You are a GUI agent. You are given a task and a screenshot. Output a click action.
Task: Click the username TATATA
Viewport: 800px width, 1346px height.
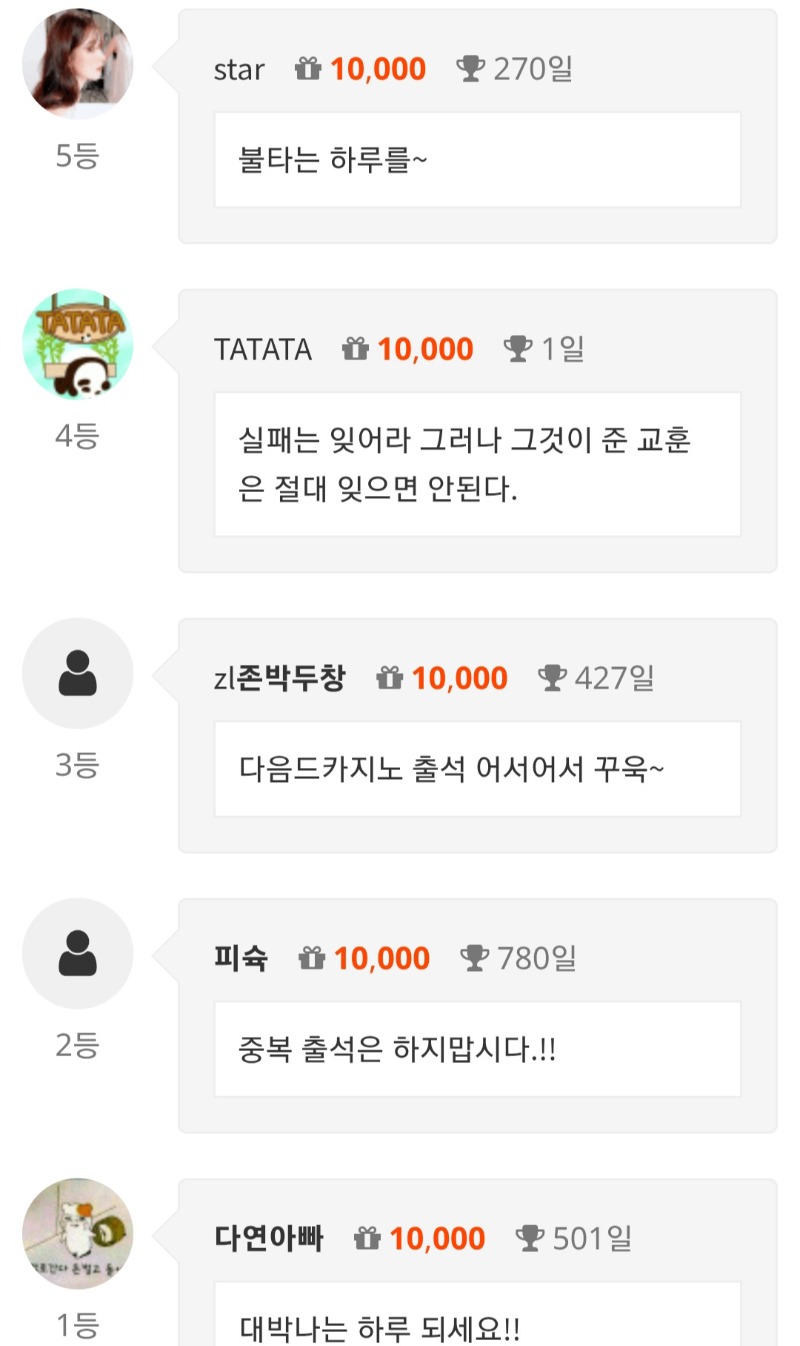(264, 348)
